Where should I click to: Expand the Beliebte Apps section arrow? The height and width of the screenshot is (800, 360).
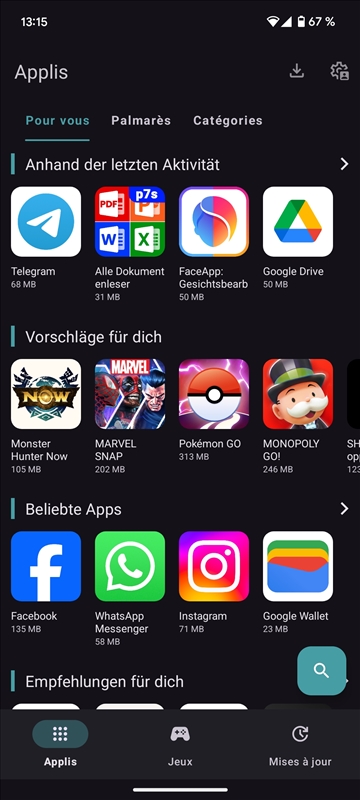[344, 508]
